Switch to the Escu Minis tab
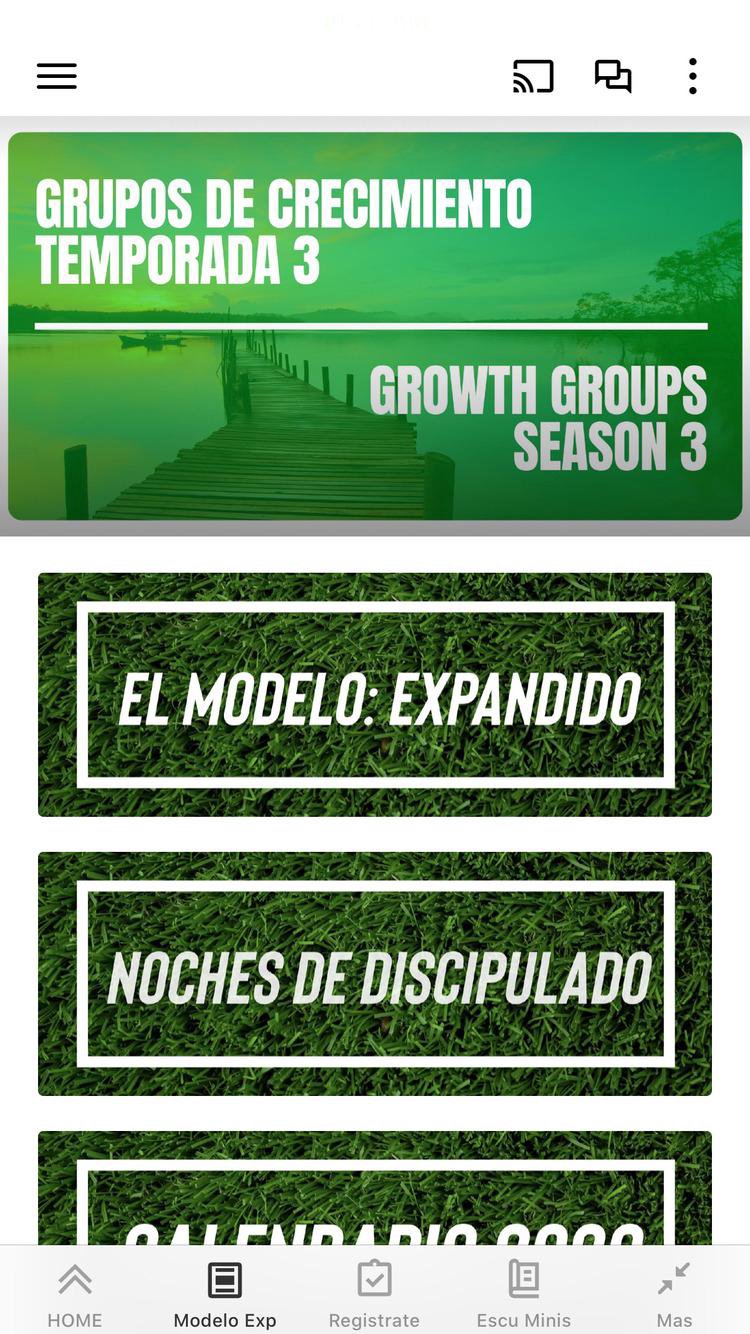 [x=524, y=1295]
